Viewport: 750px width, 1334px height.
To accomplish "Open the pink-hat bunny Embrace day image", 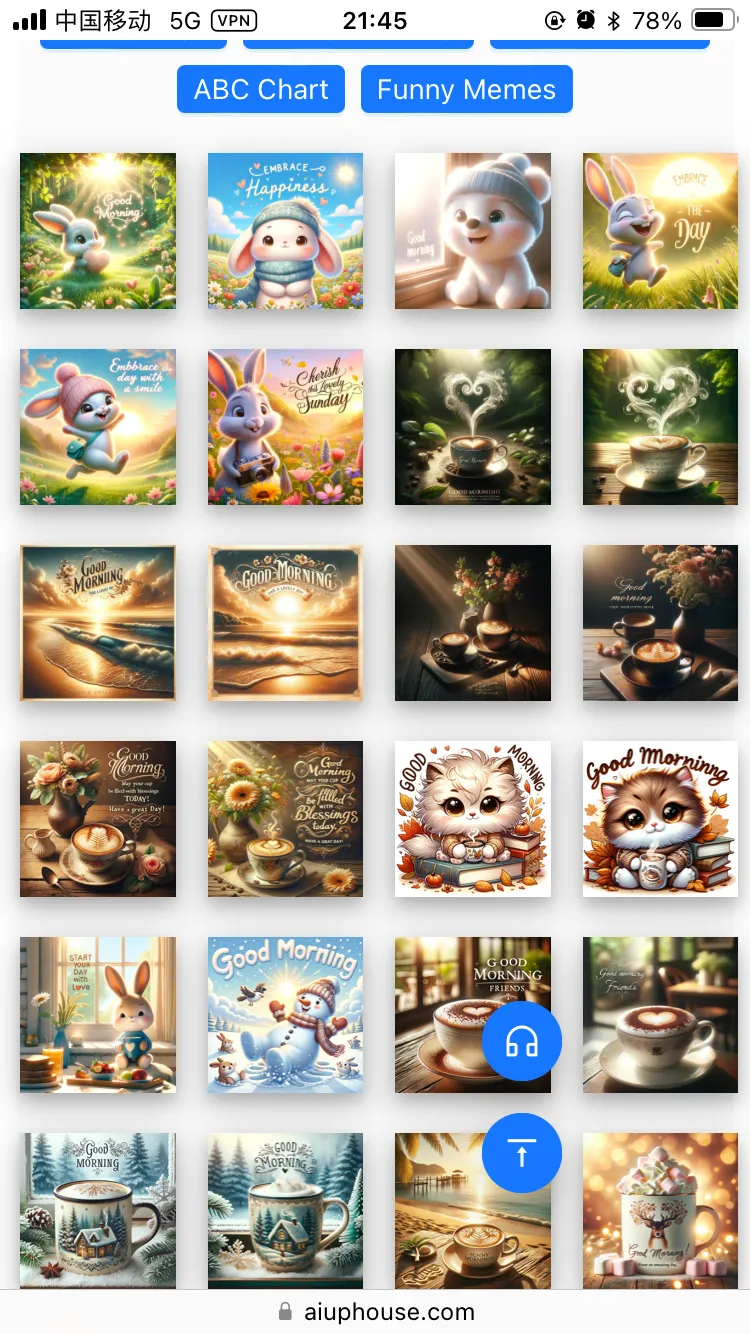I will [98, 427].
